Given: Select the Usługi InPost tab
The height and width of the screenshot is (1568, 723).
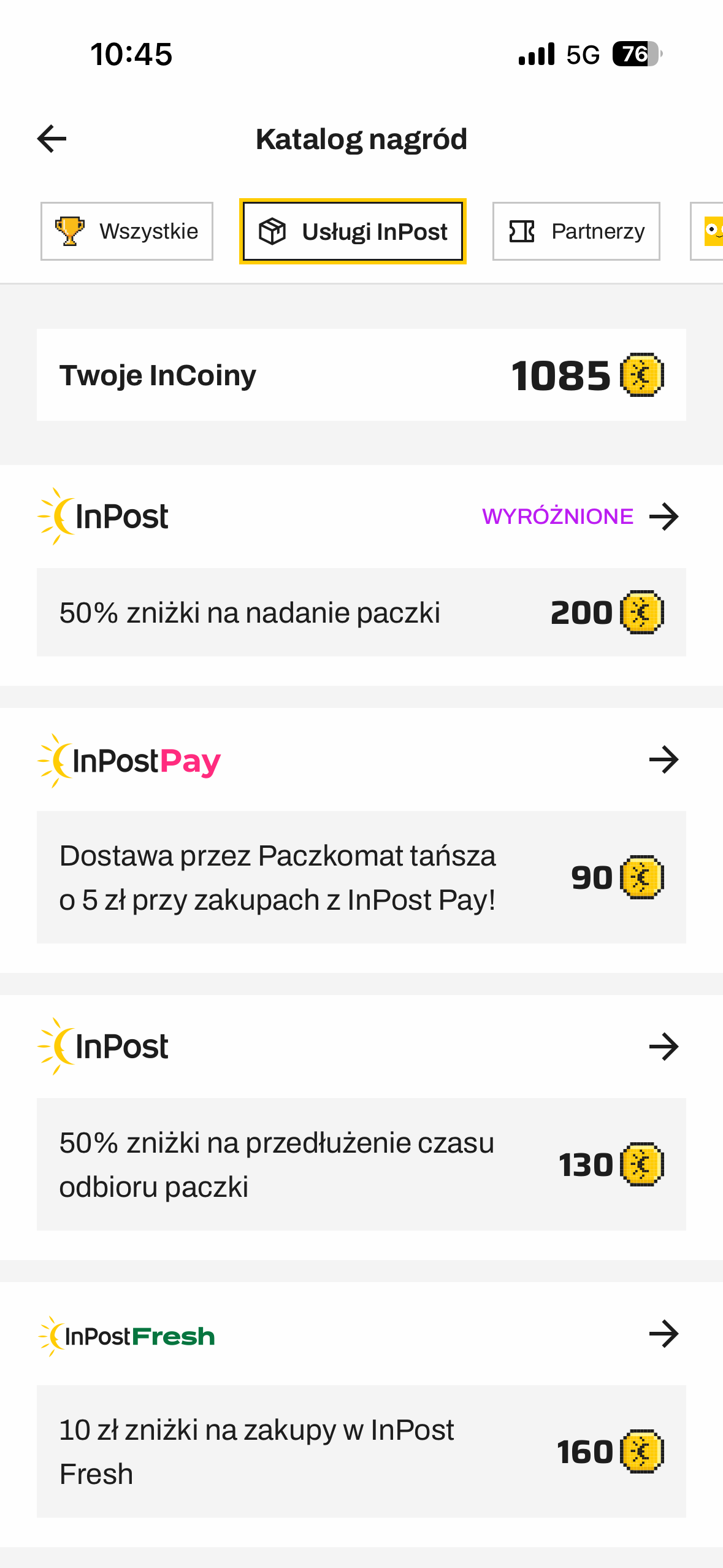Looking at the screenshot, I should pyautogui.click(x=353, y=231).
